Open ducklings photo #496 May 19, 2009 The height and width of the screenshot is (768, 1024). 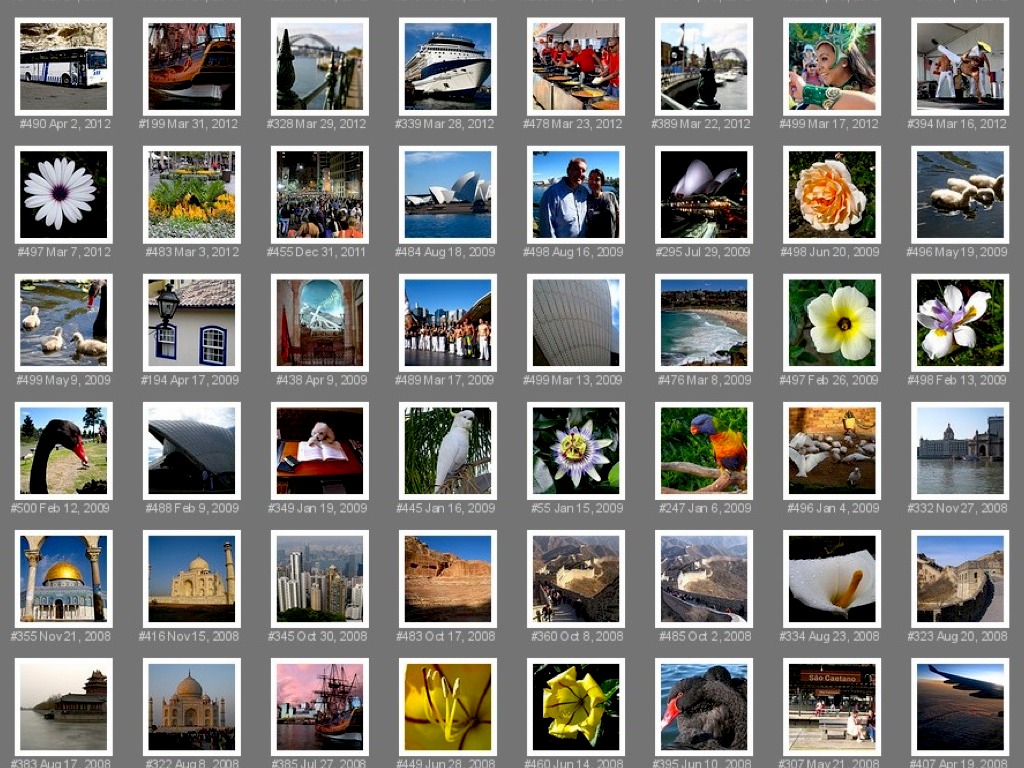click(x=960, y=194)
